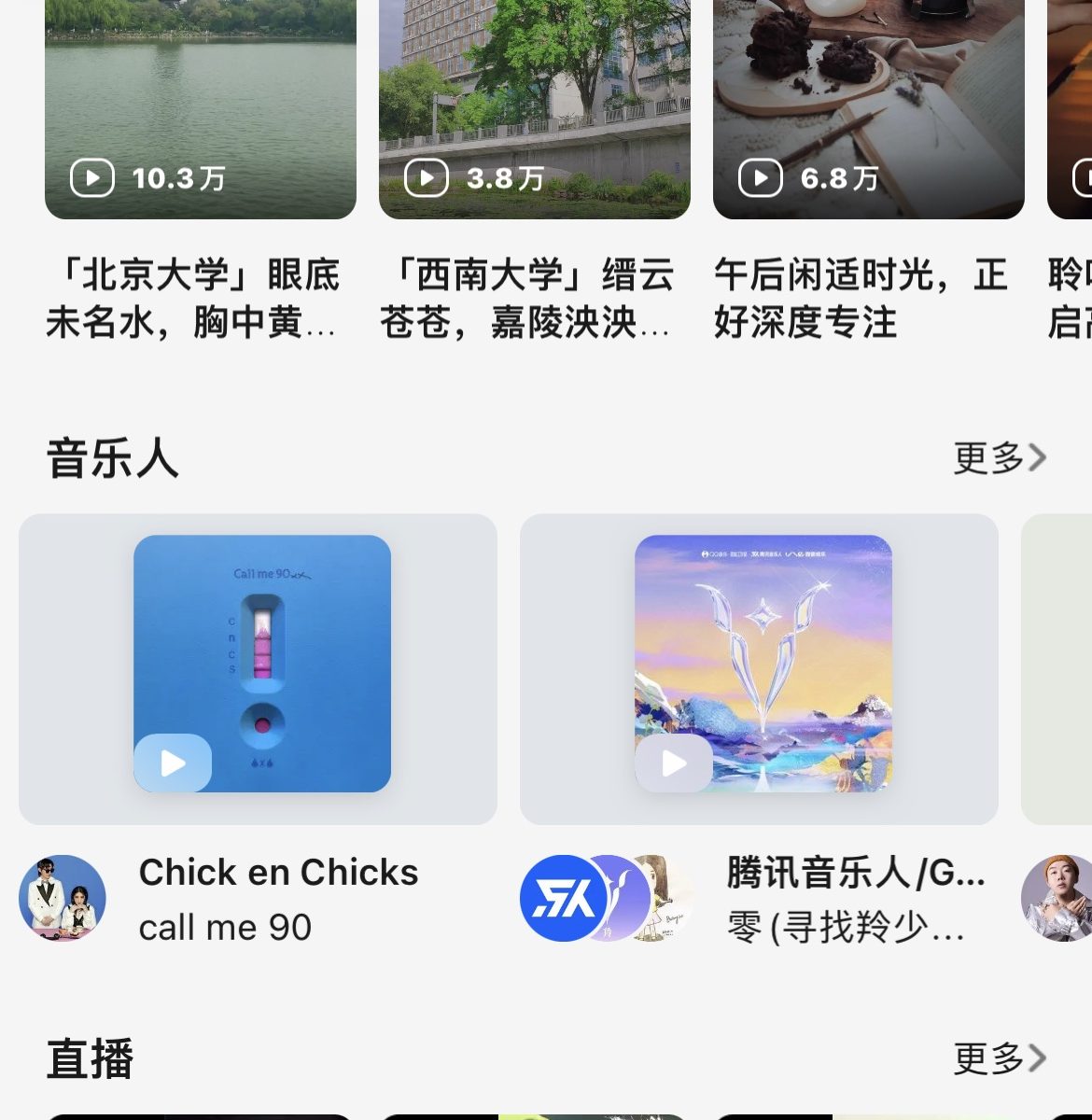The image size is (1092, 1120).
Task: Open the 西南大学 playlist card
Action: point(534,112)
